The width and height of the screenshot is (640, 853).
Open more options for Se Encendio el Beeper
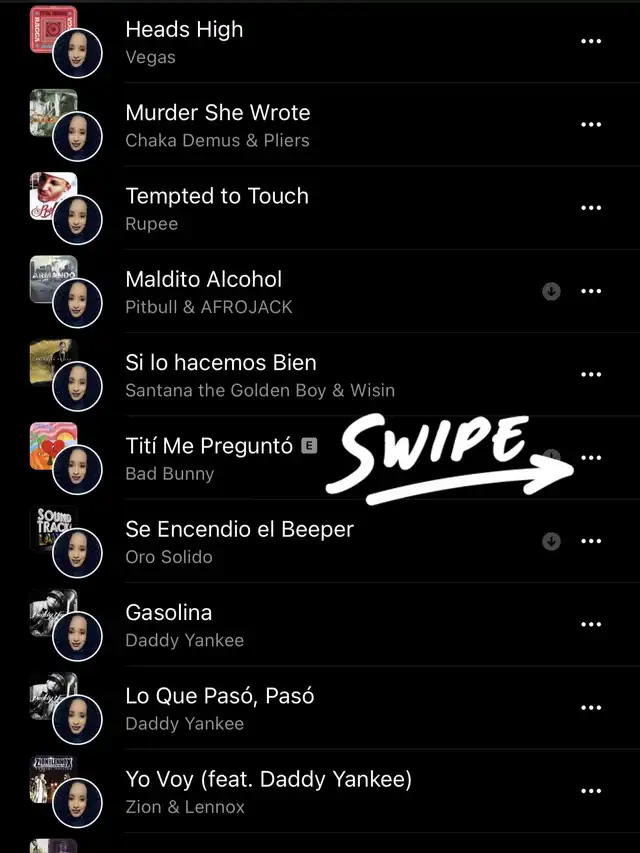pos(591,541)
